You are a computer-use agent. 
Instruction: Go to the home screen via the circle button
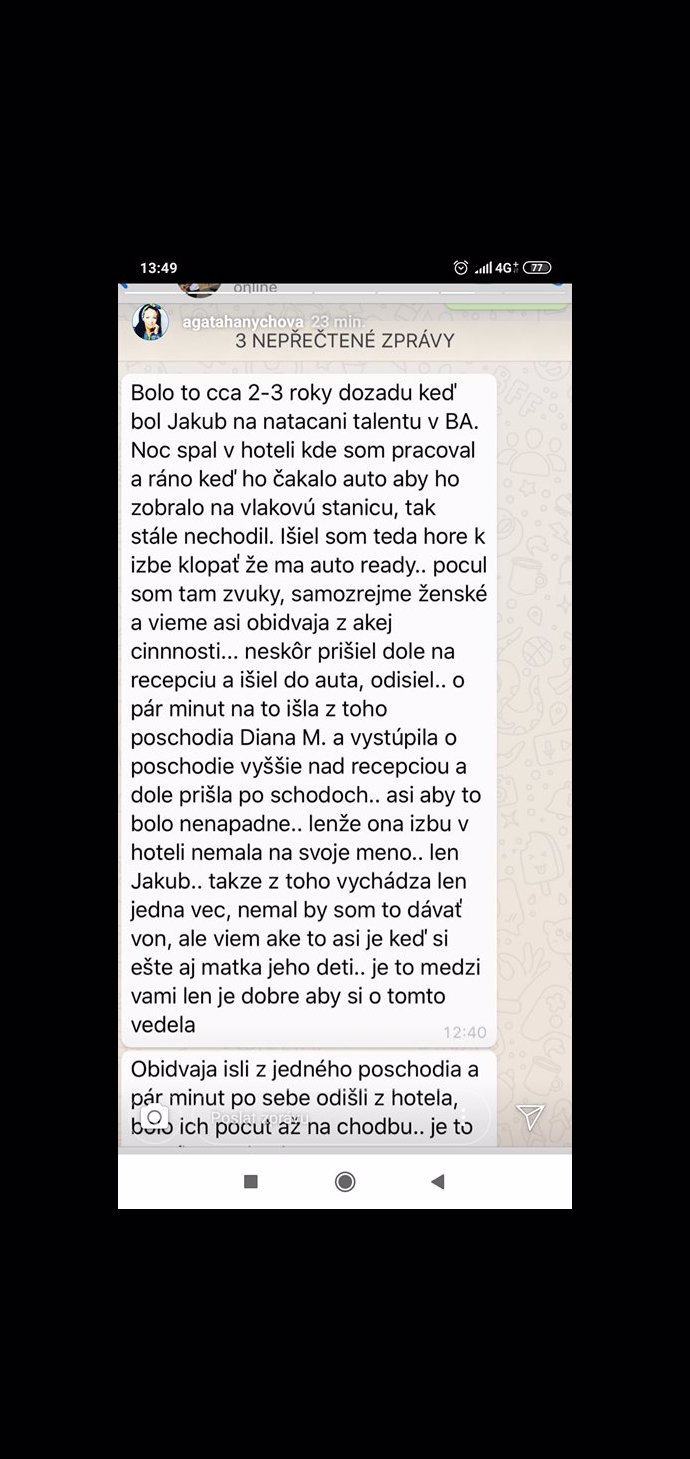(x=345, y=1182)
